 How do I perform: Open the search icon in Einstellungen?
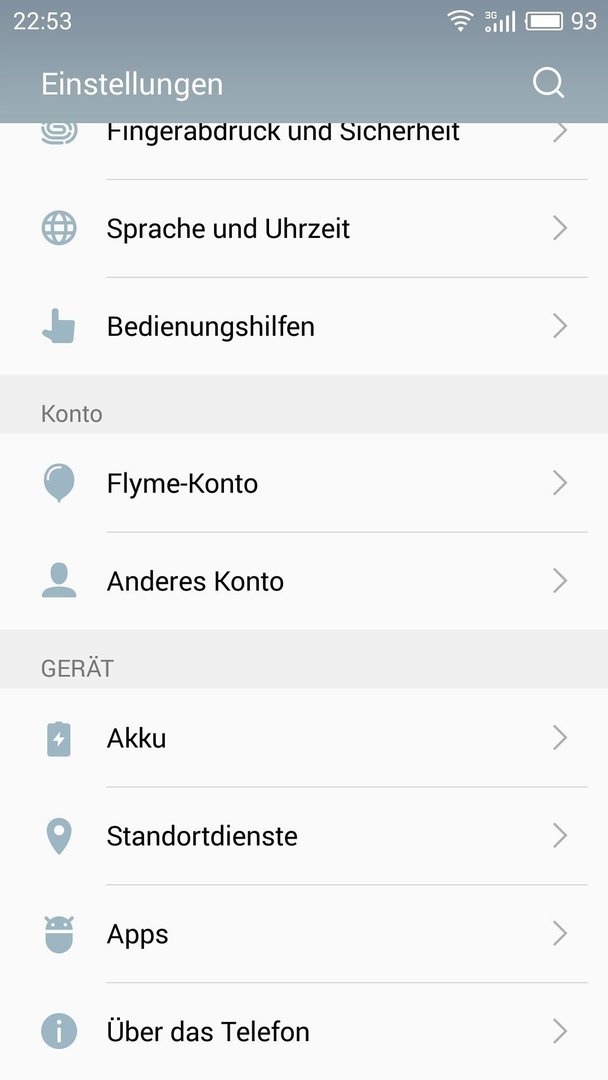click(548, 83)
